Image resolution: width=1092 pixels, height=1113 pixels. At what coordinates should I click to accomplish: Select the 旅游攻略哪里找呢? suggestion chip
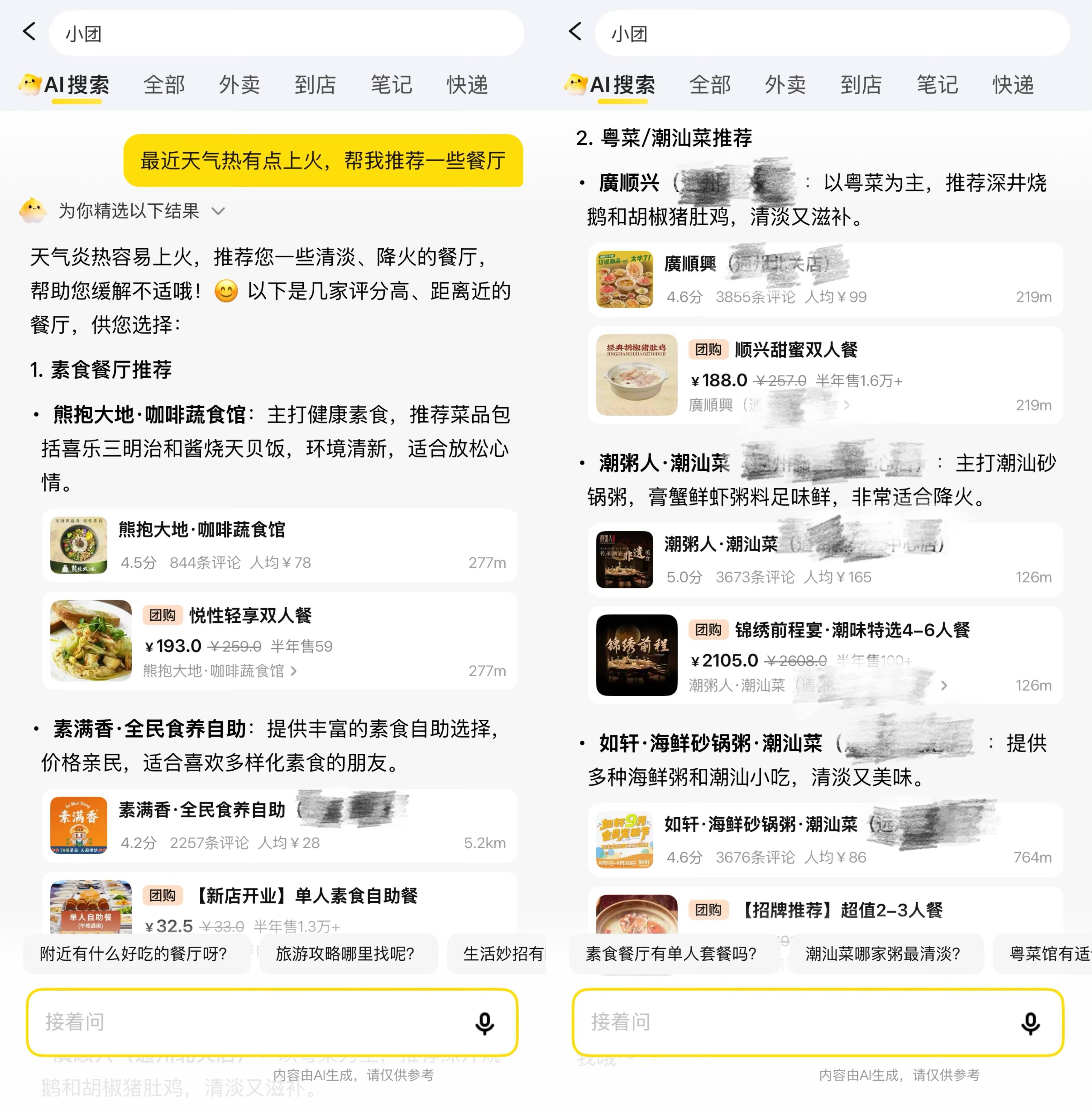[345, 954]
